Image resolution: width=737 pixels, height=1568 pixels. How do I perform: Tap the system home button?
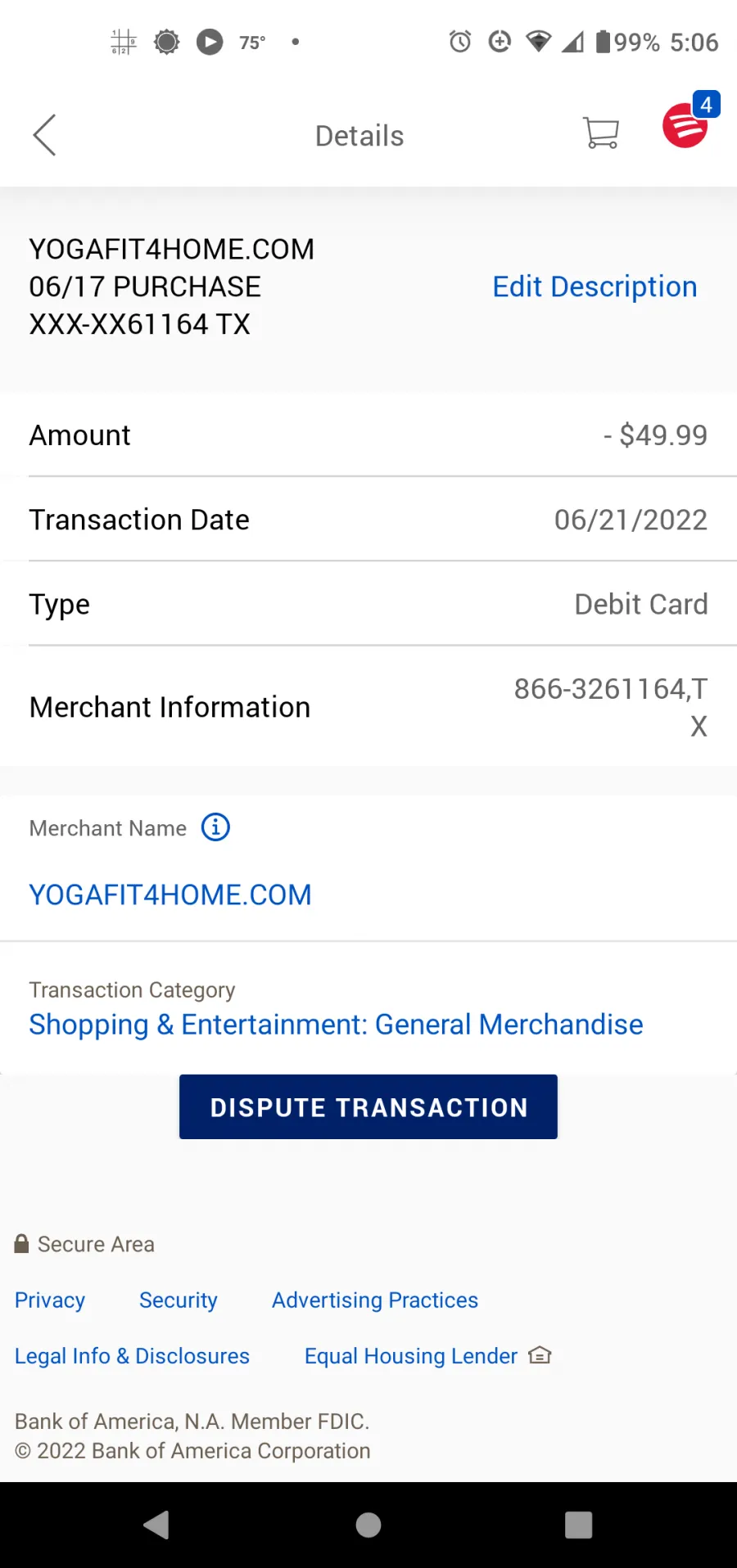click(x=368, y=1525)
